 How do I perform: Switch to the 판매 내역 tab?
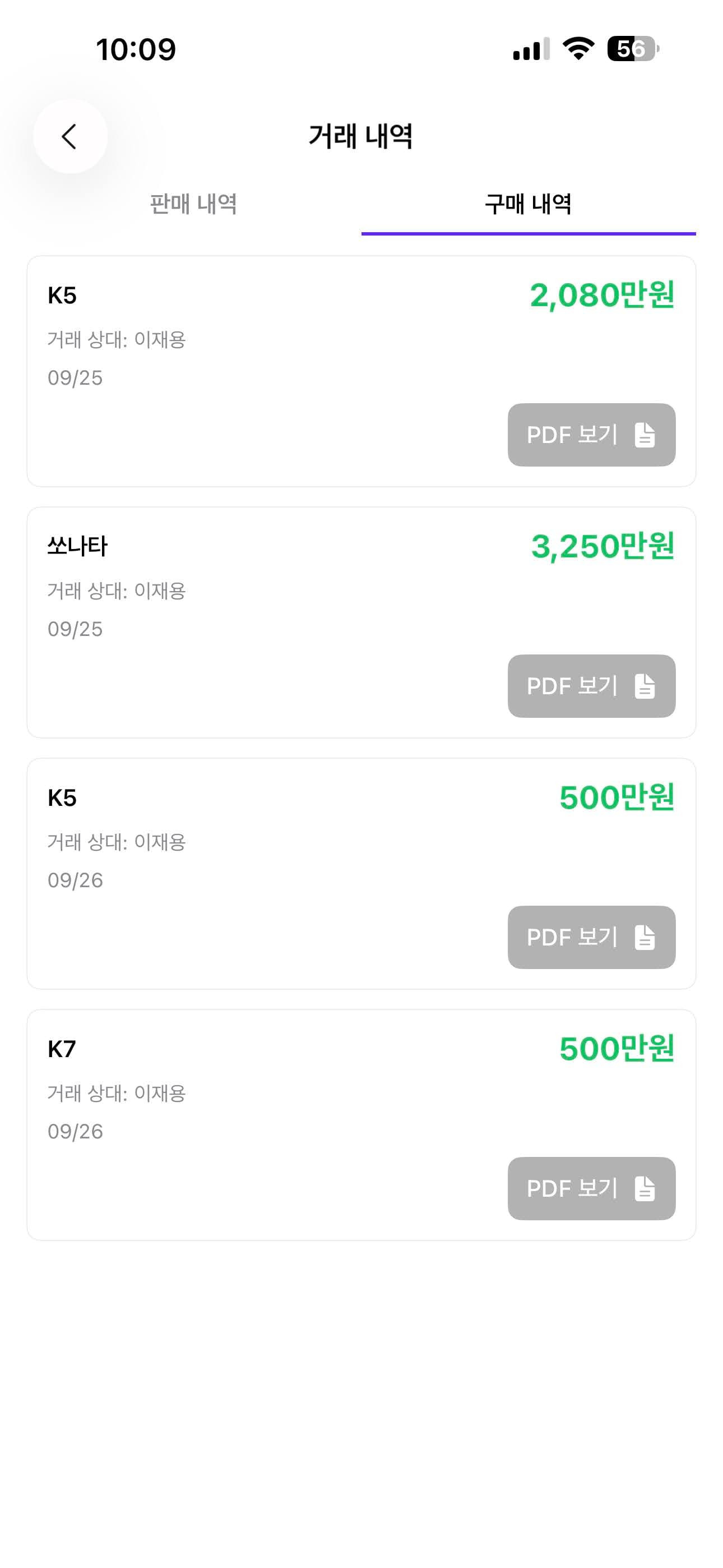coord(194,206)
